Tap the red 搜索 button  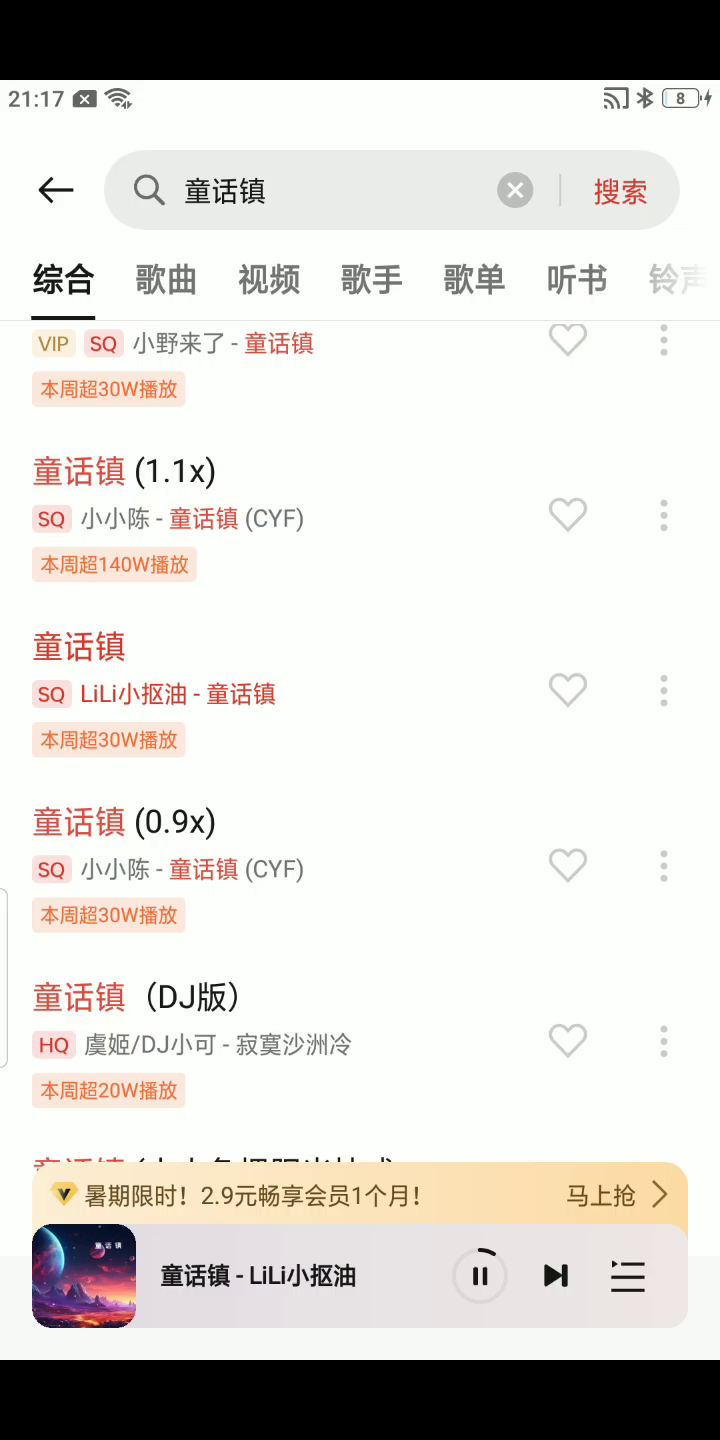pyautogui.click(x=620, y=191)
